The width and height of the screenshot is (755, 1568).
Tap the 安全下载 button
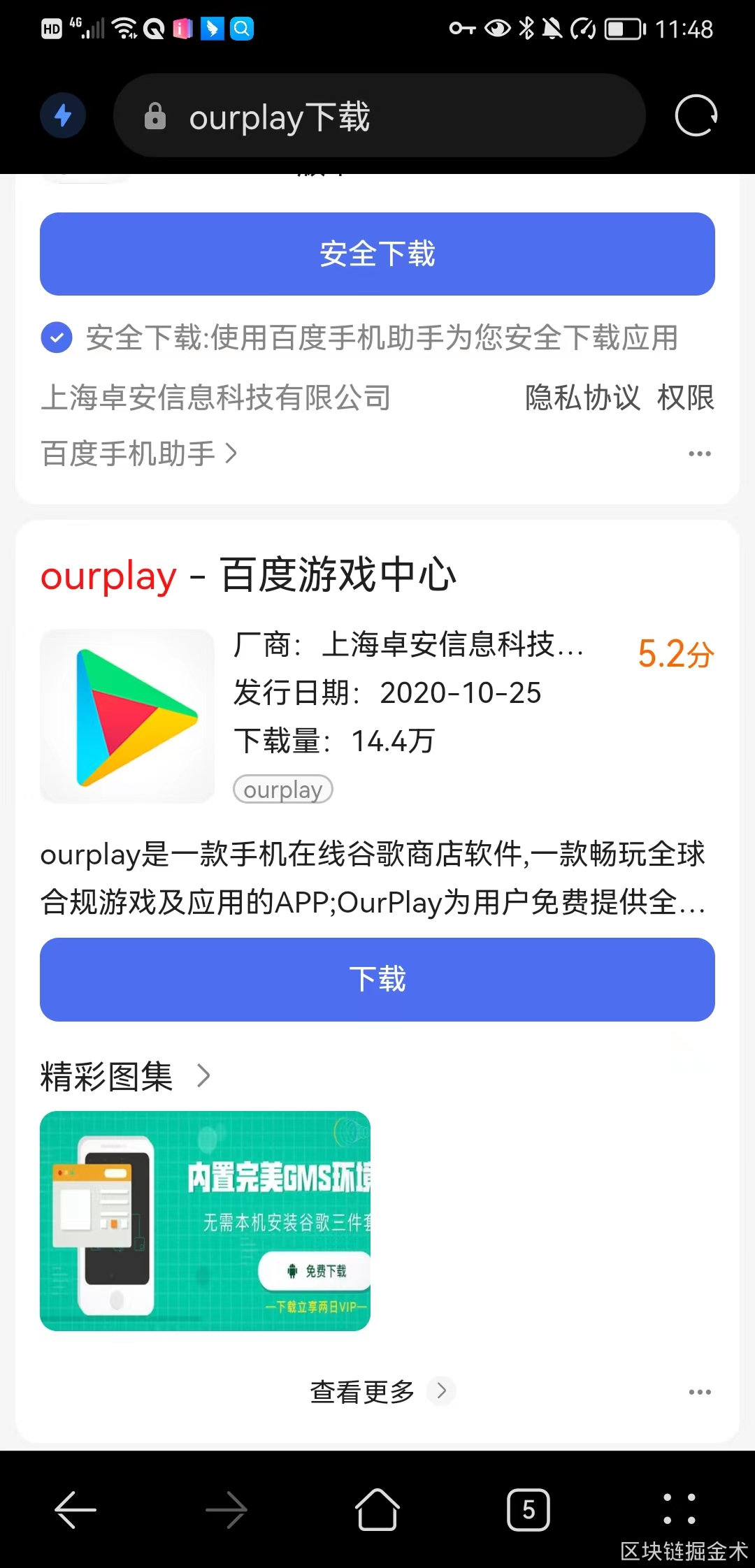(377, 254)
